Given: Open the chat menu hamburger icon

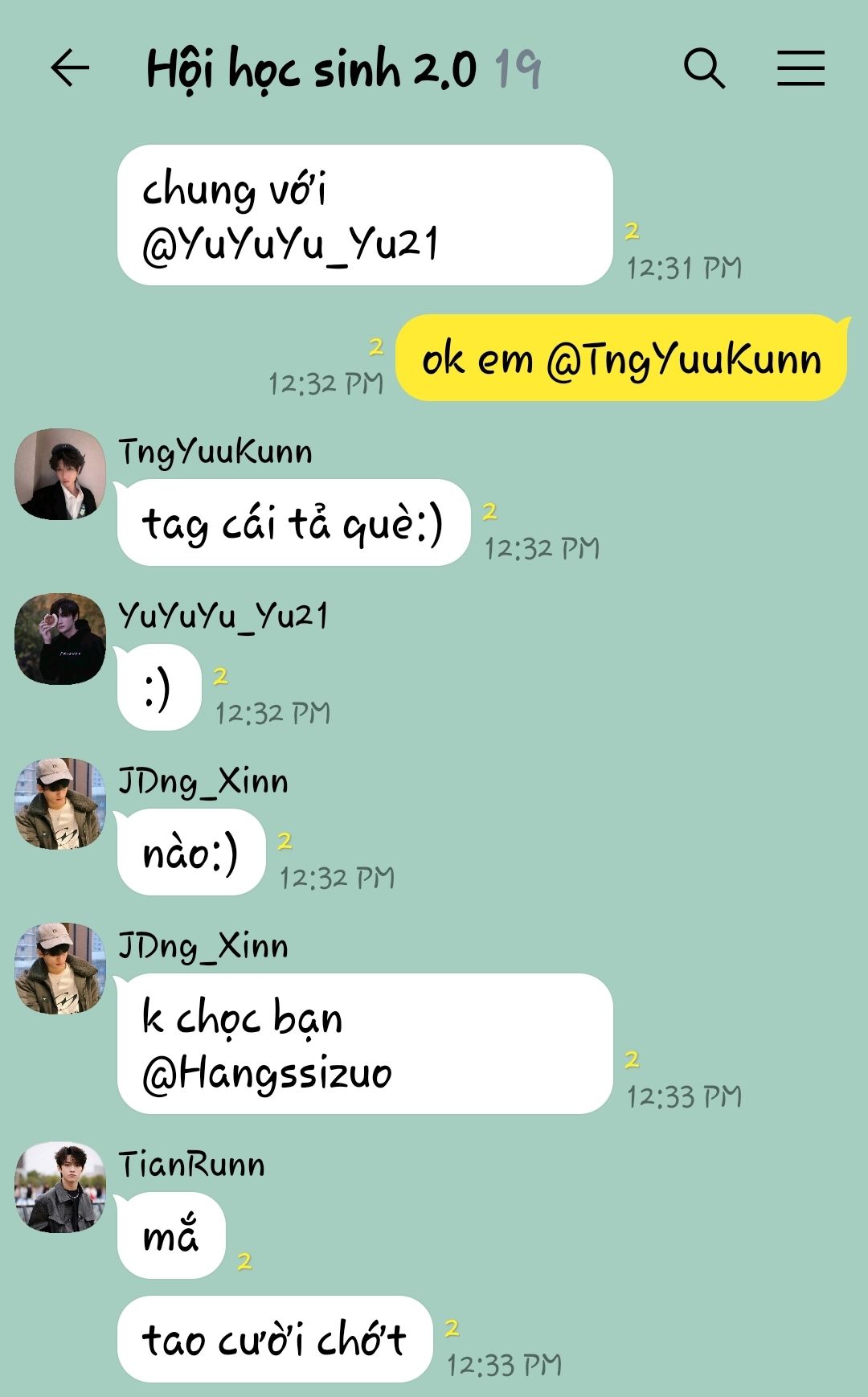Looking at the screenshot, I should tap(800, 68).
